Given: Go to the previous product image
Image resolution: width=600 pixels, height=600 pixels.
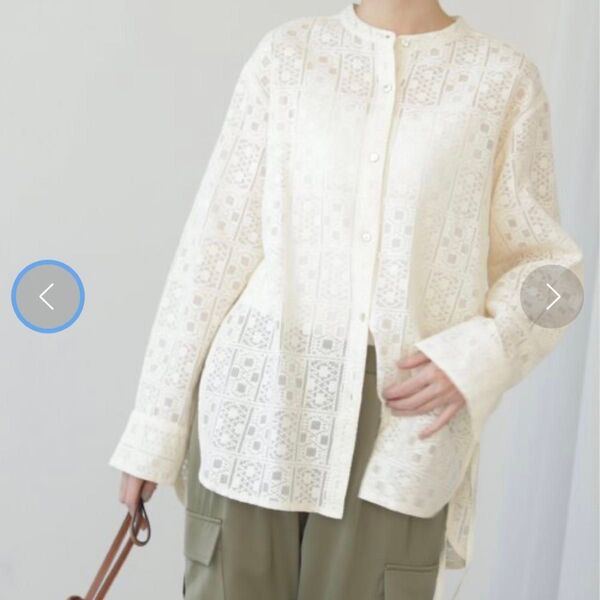Looking at the screenshot, I should (x=48, y=296).
